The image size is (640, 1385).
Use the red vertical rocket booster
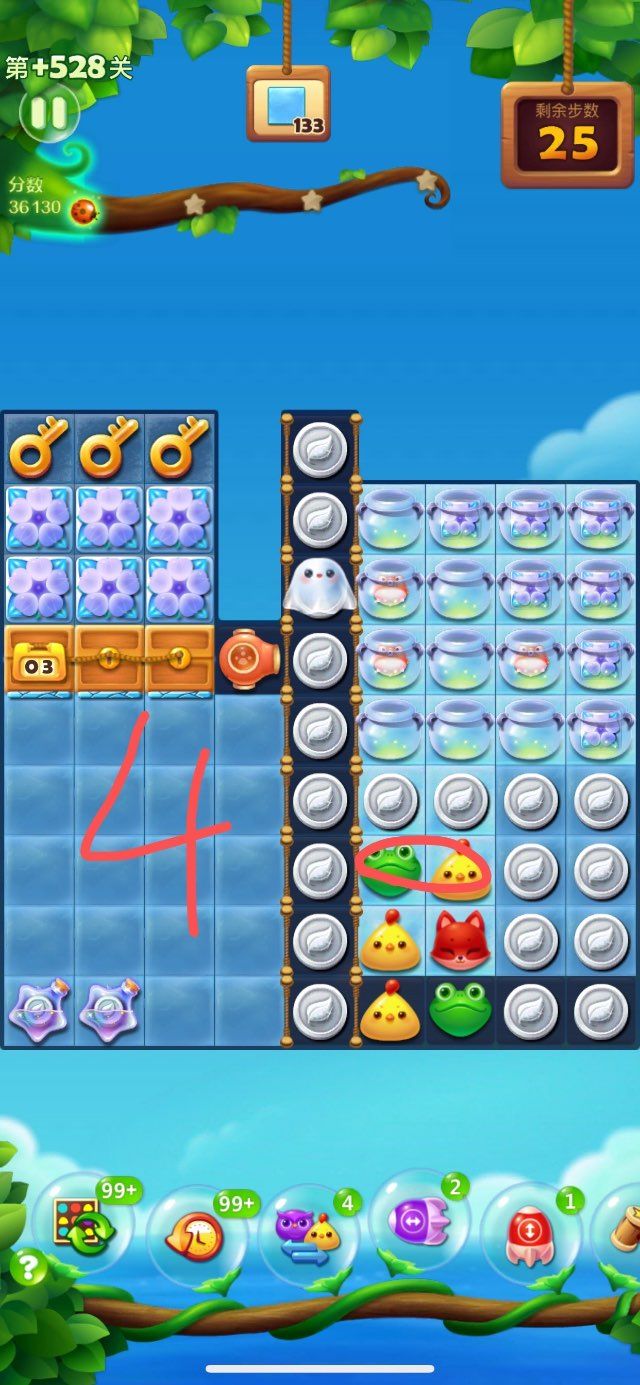528,1236
